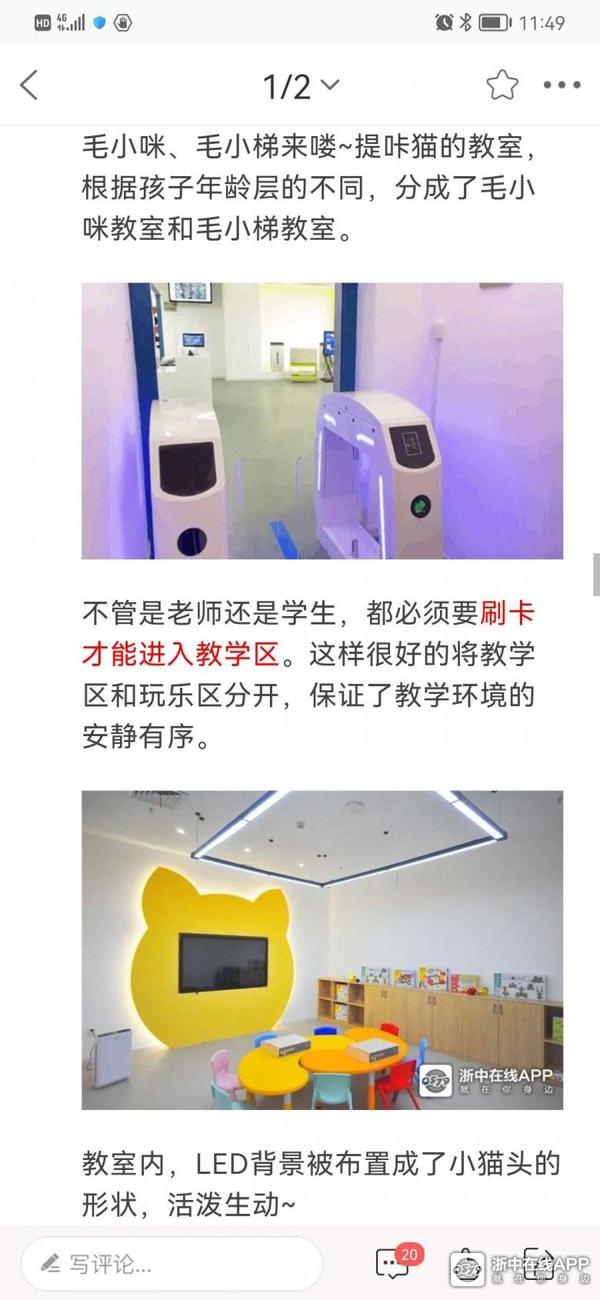View the 20 comments
Screen dimensions: 600x1300
[x=394, y=1263]
